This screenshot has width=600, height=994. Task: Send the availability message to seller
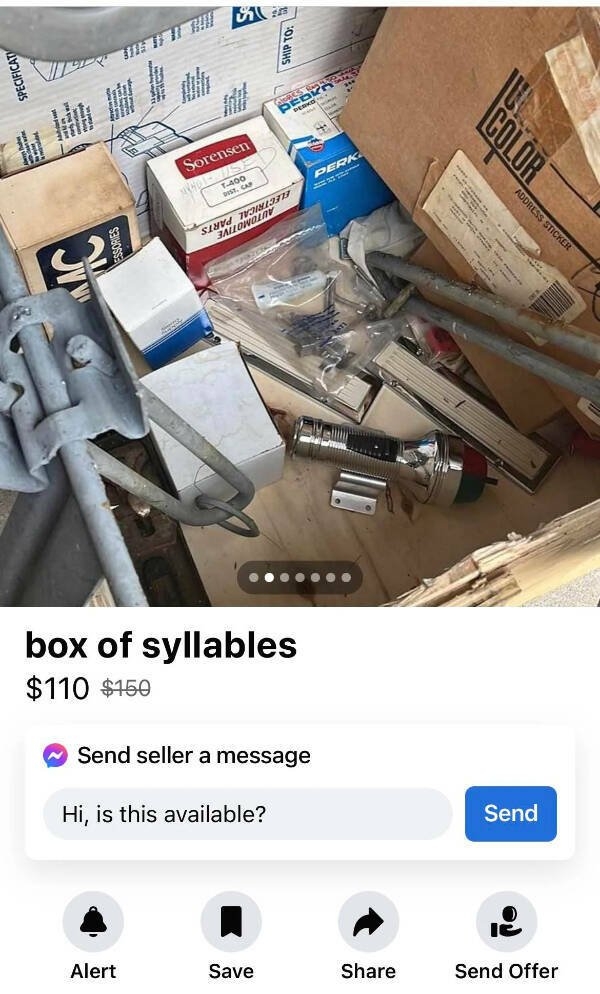(510, 814)
